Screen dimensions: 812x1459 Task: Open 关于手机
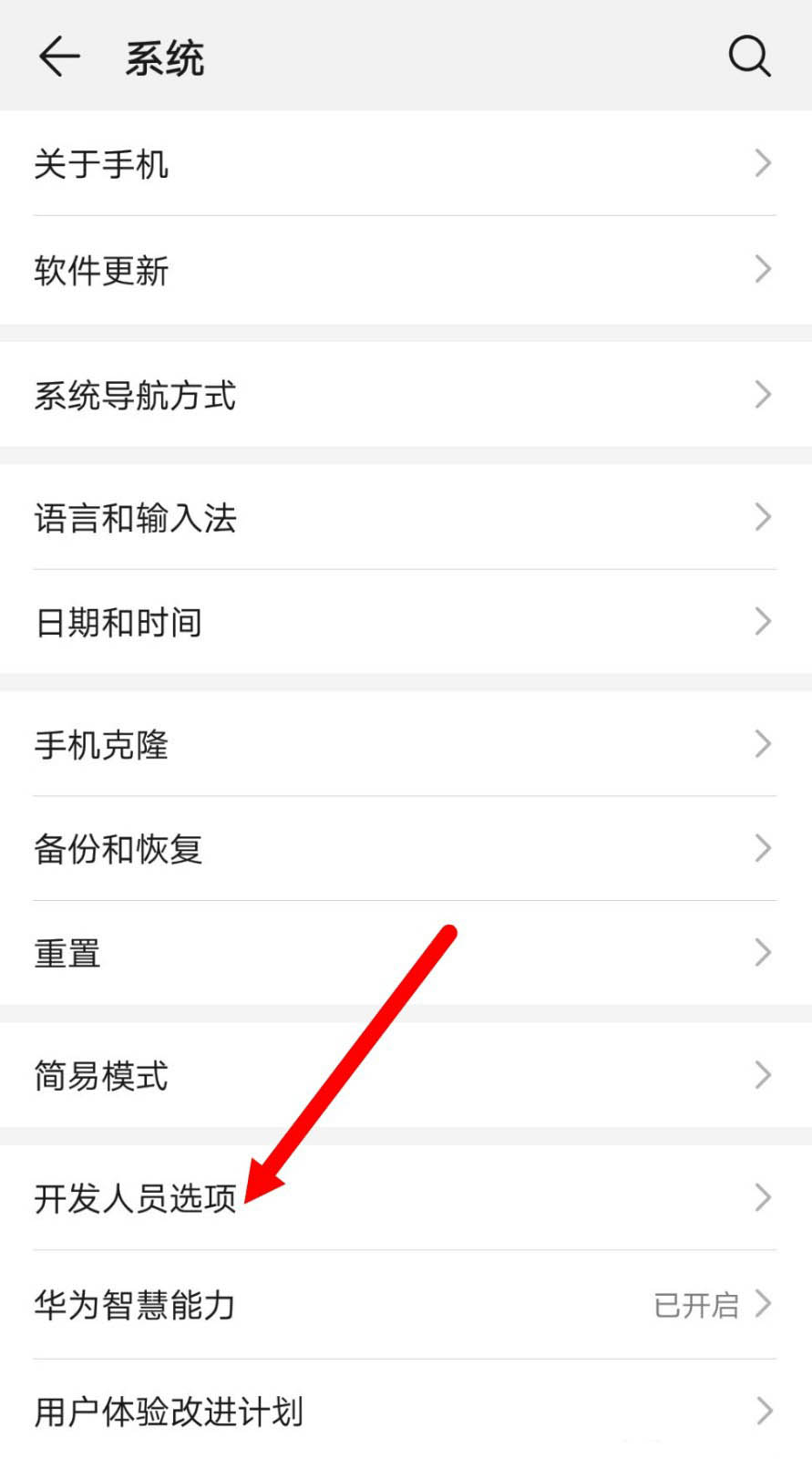pyautogui.click(x=406, y=163)
